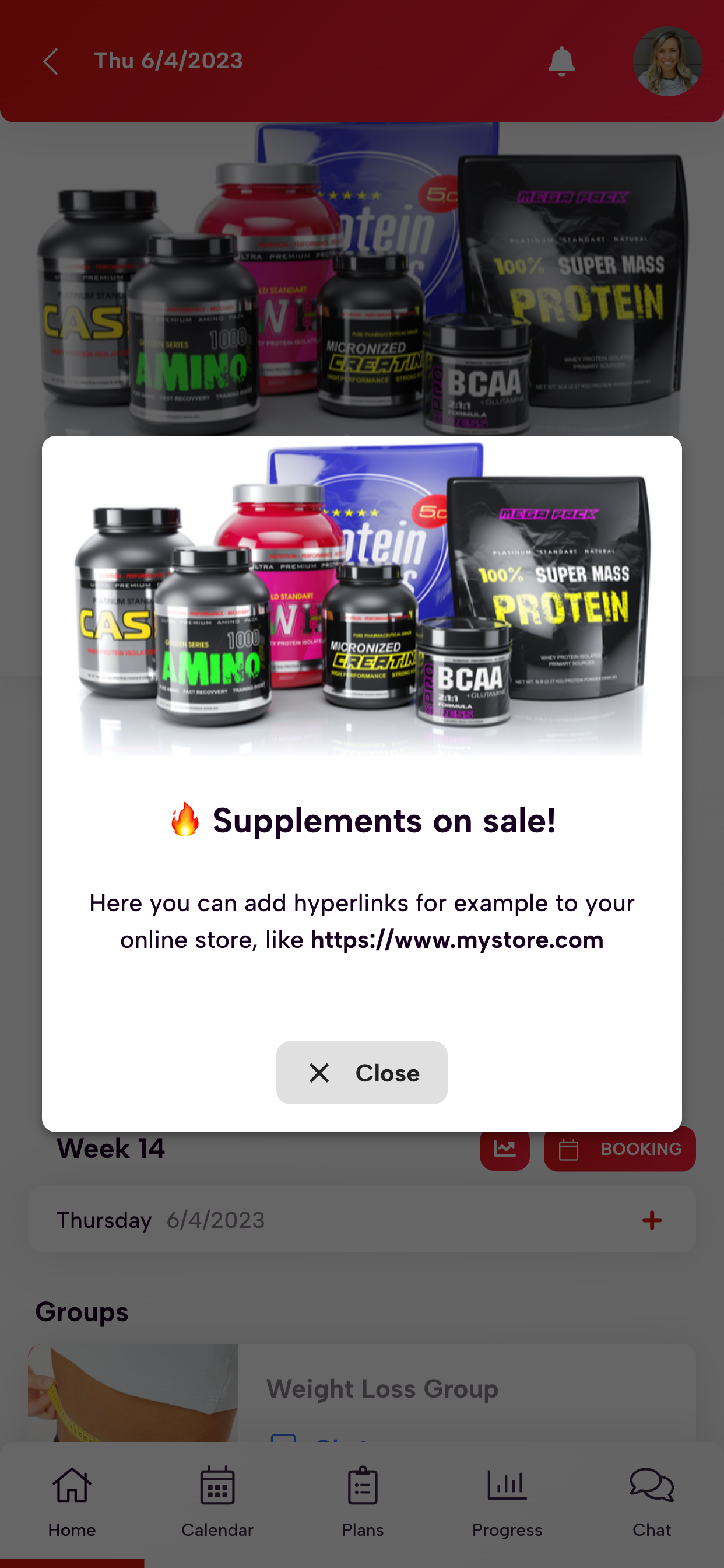
Task: Open the chart icon beside Booking
Action: click(504, 1150)
